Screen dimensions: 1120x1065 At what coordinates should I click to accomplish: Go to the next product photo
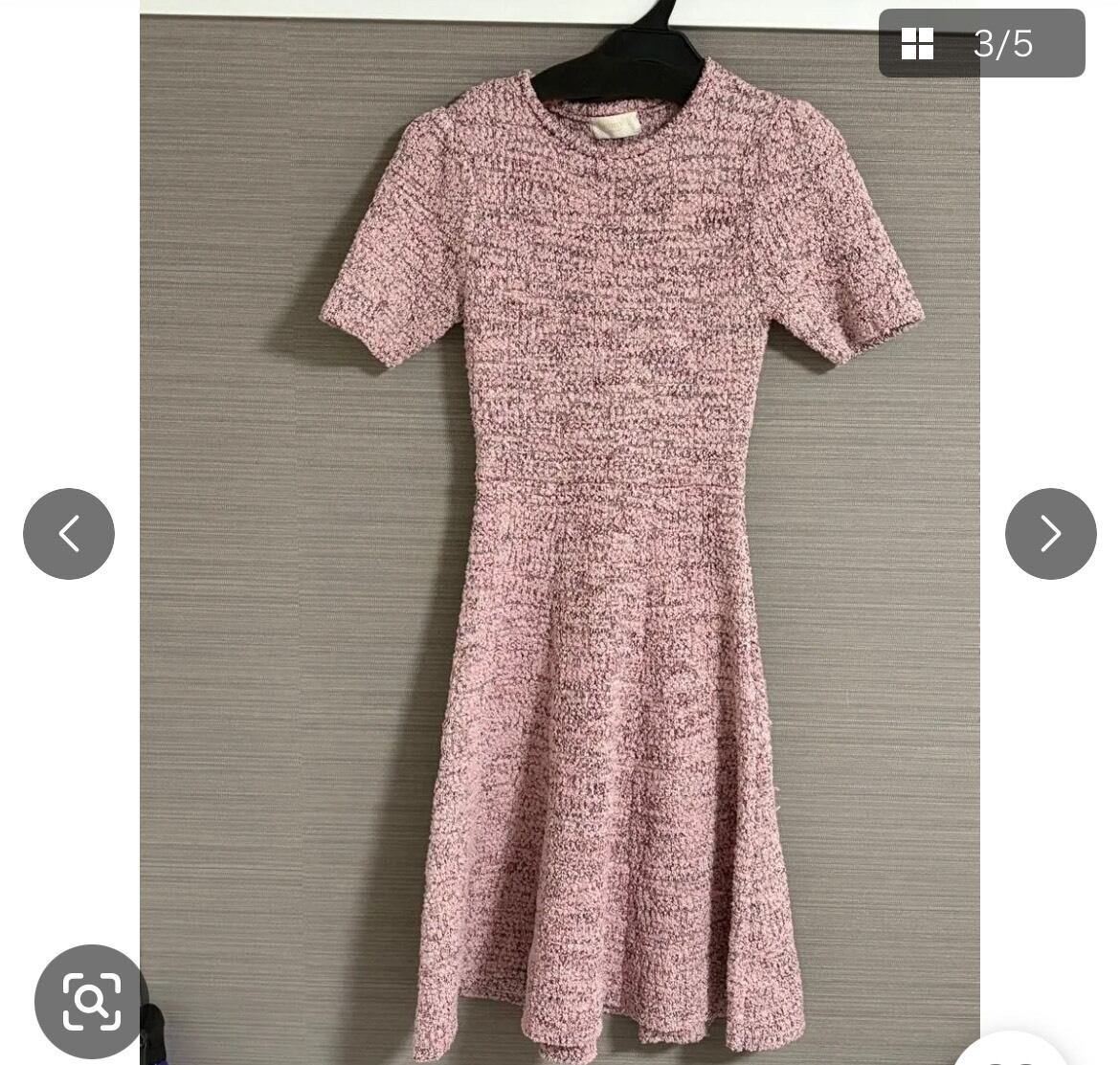(x=1050, y=534)
